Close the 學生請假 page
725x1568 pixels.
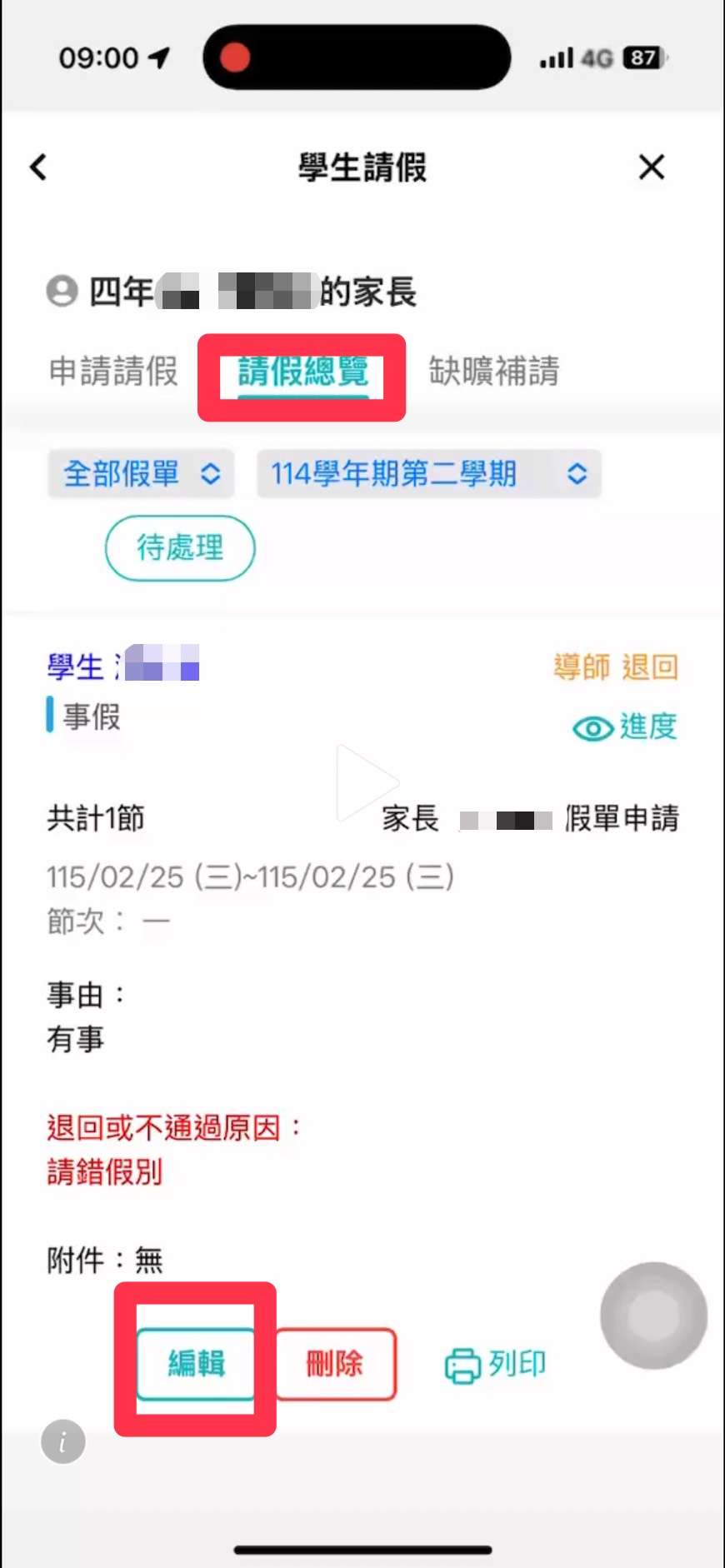click(x=651, y=167)
